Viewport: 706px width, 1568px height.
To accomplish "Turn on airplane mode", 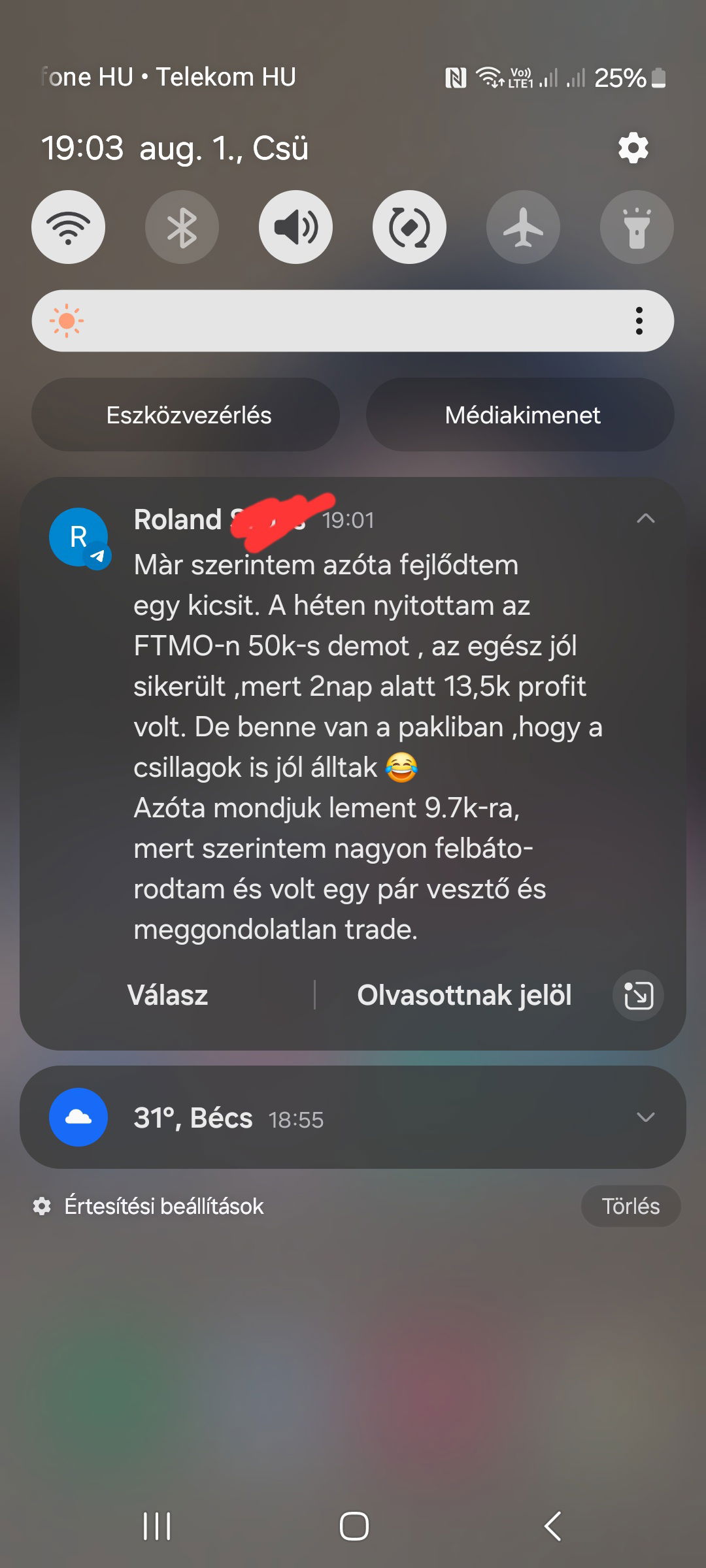I will [523, 227].
